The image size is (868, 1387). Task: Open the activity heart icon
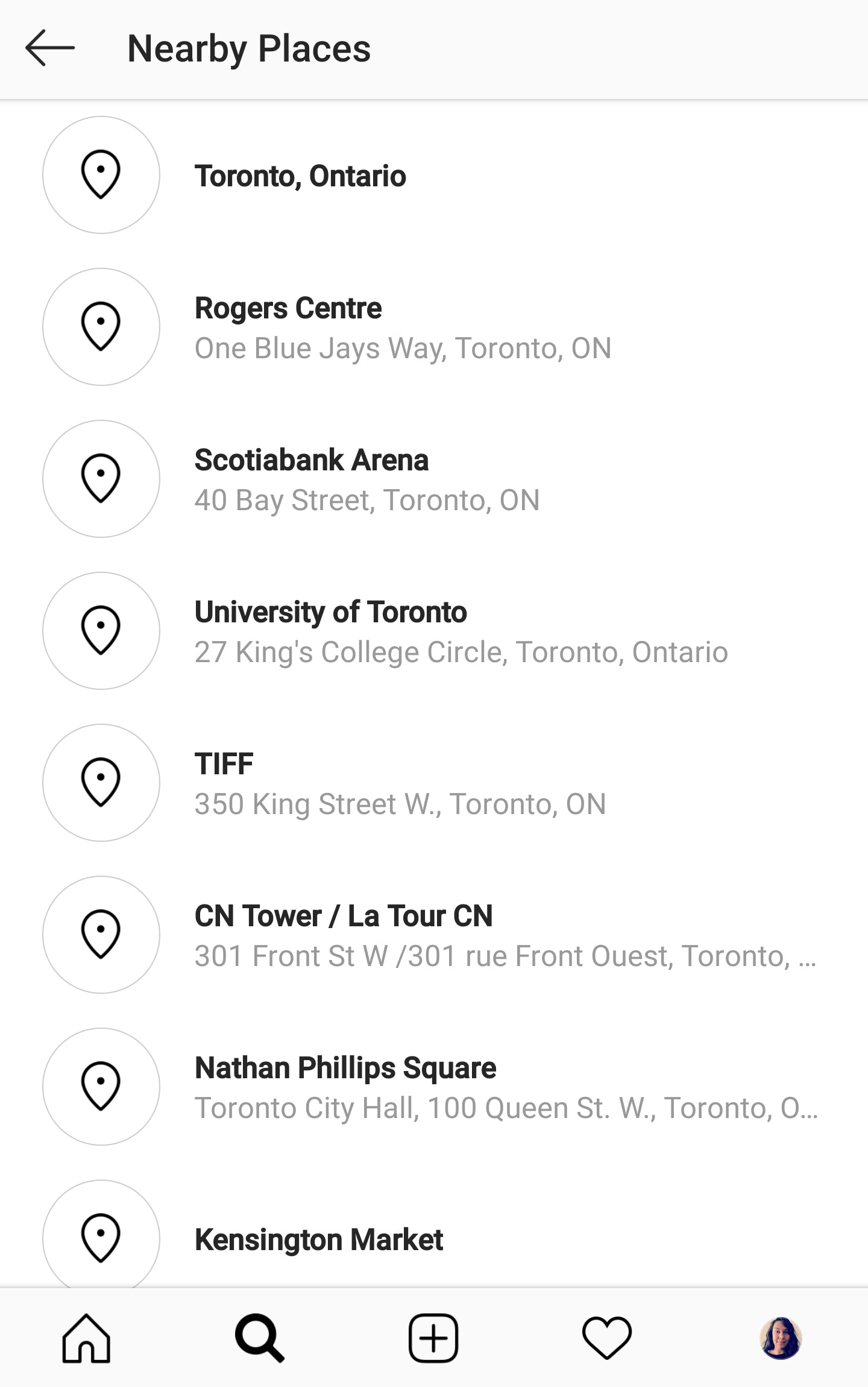607,1339
